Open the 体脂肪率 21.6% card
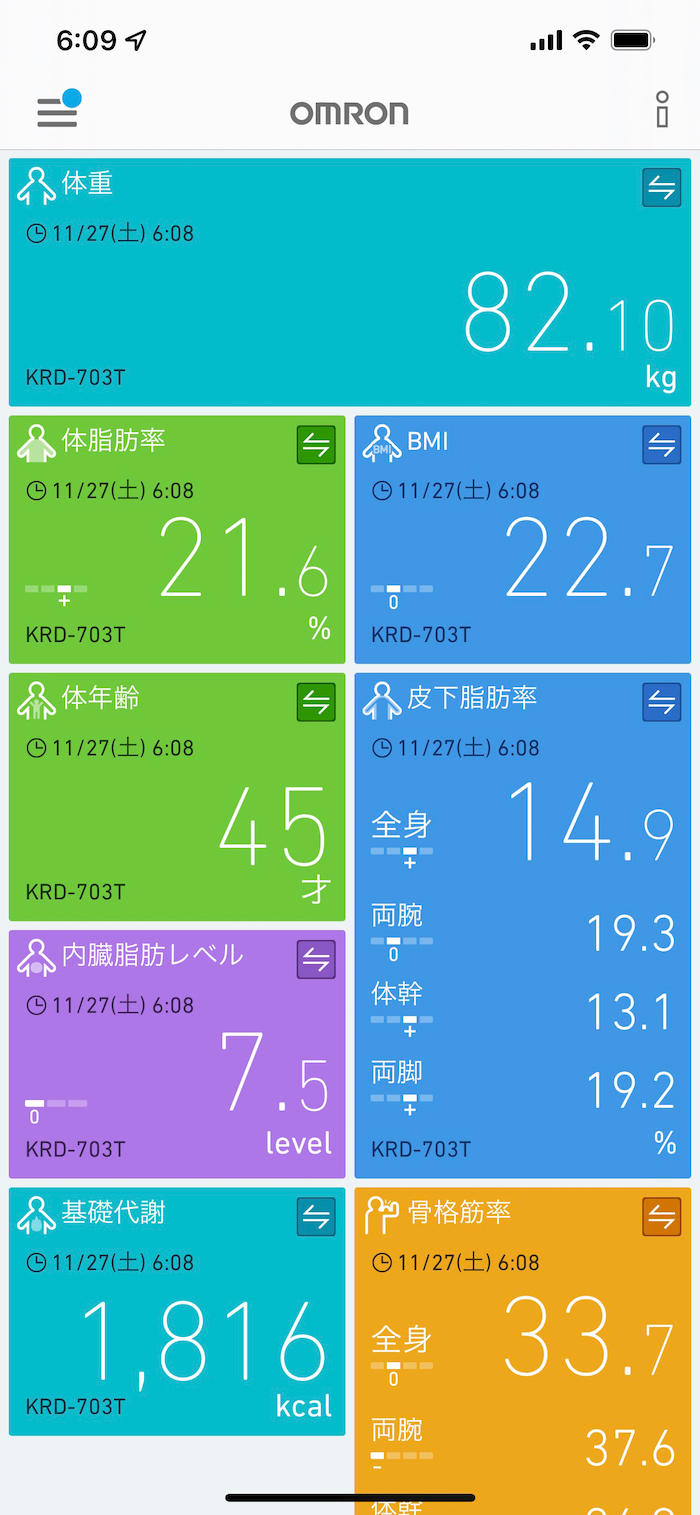 pos(177,560)
